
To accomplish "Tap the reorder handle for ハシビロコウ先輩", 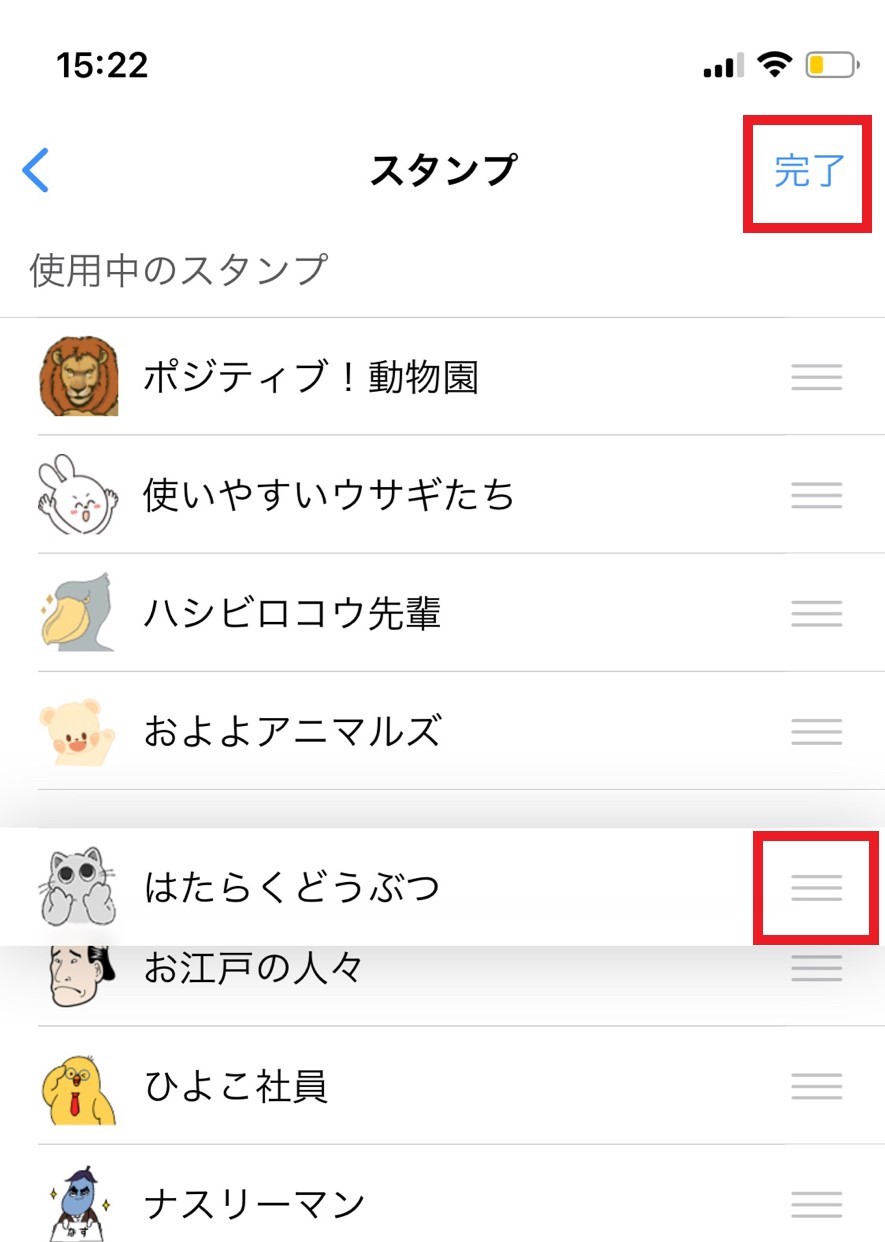I will [x=816, y=613].
